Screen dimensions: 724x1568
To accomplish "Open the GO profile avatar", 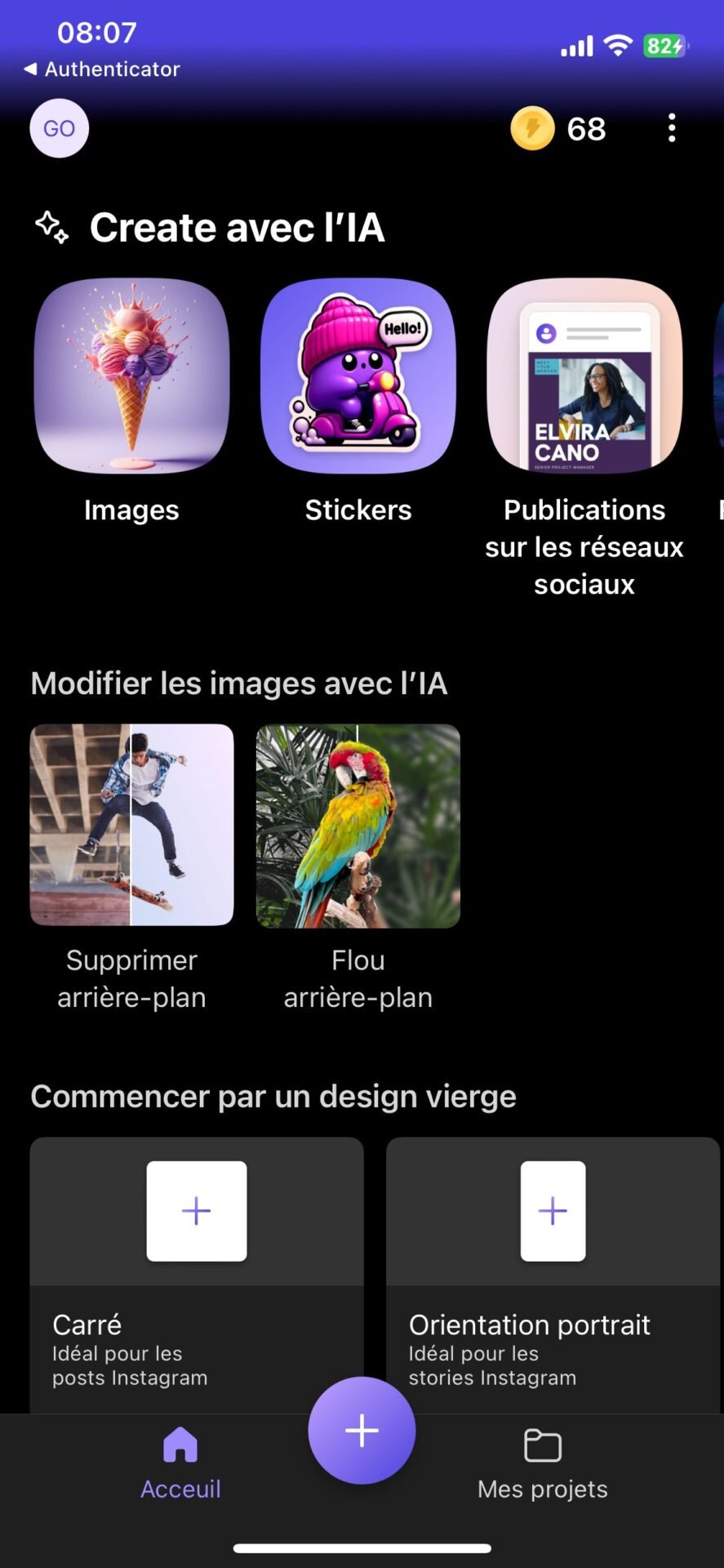I will tap(60, 128).
